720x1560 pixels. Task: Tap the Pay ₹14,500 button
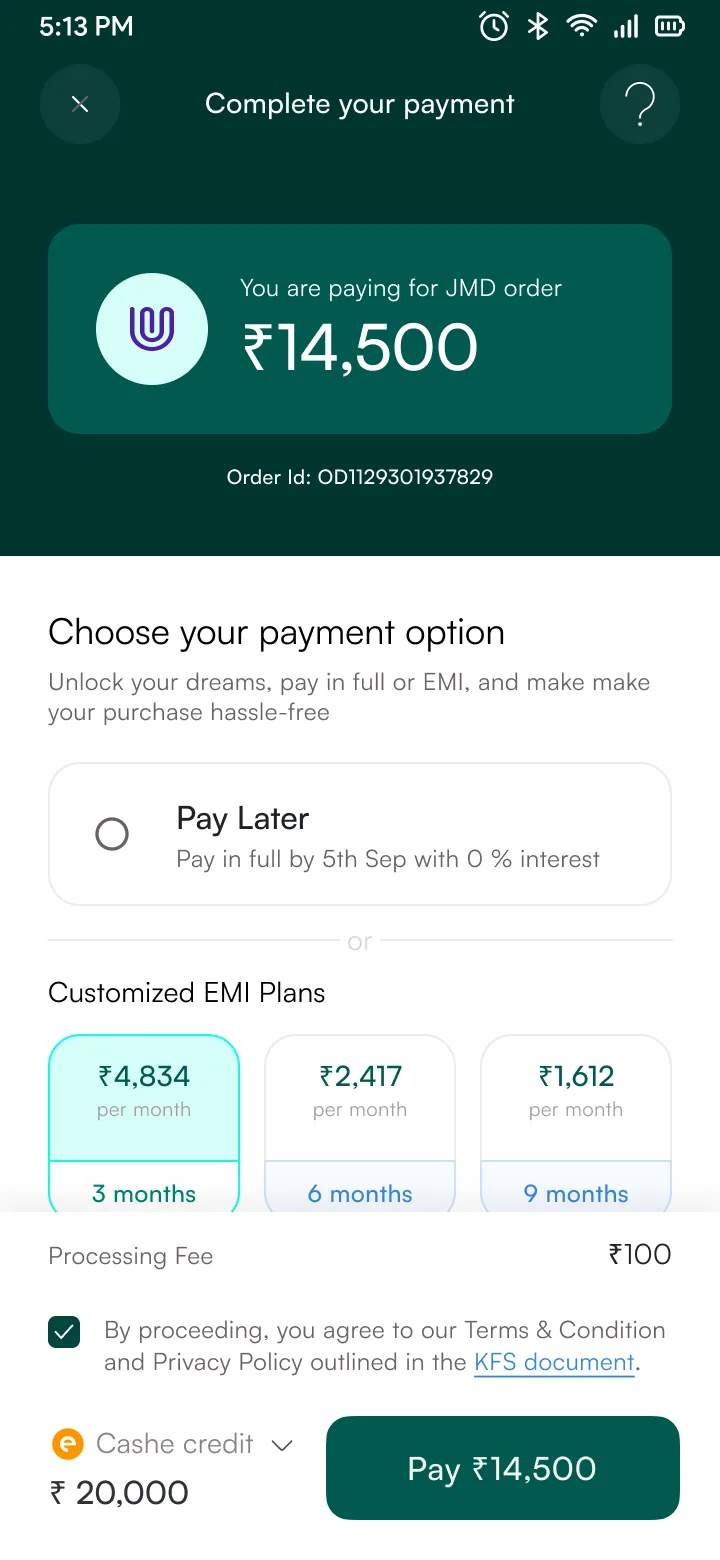503,1468
